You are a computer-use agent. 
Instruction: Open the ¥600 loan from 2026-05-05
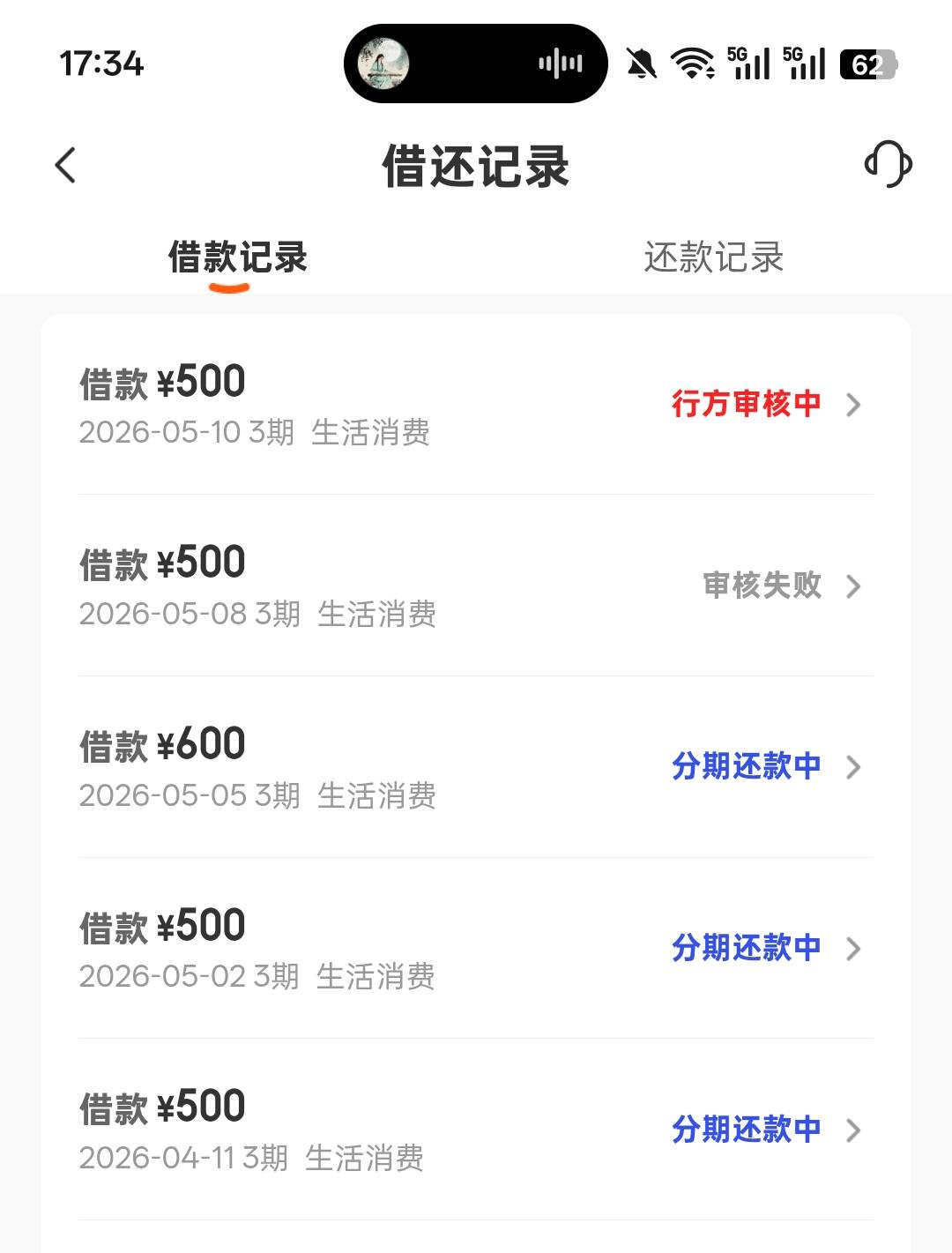[476, 767]
